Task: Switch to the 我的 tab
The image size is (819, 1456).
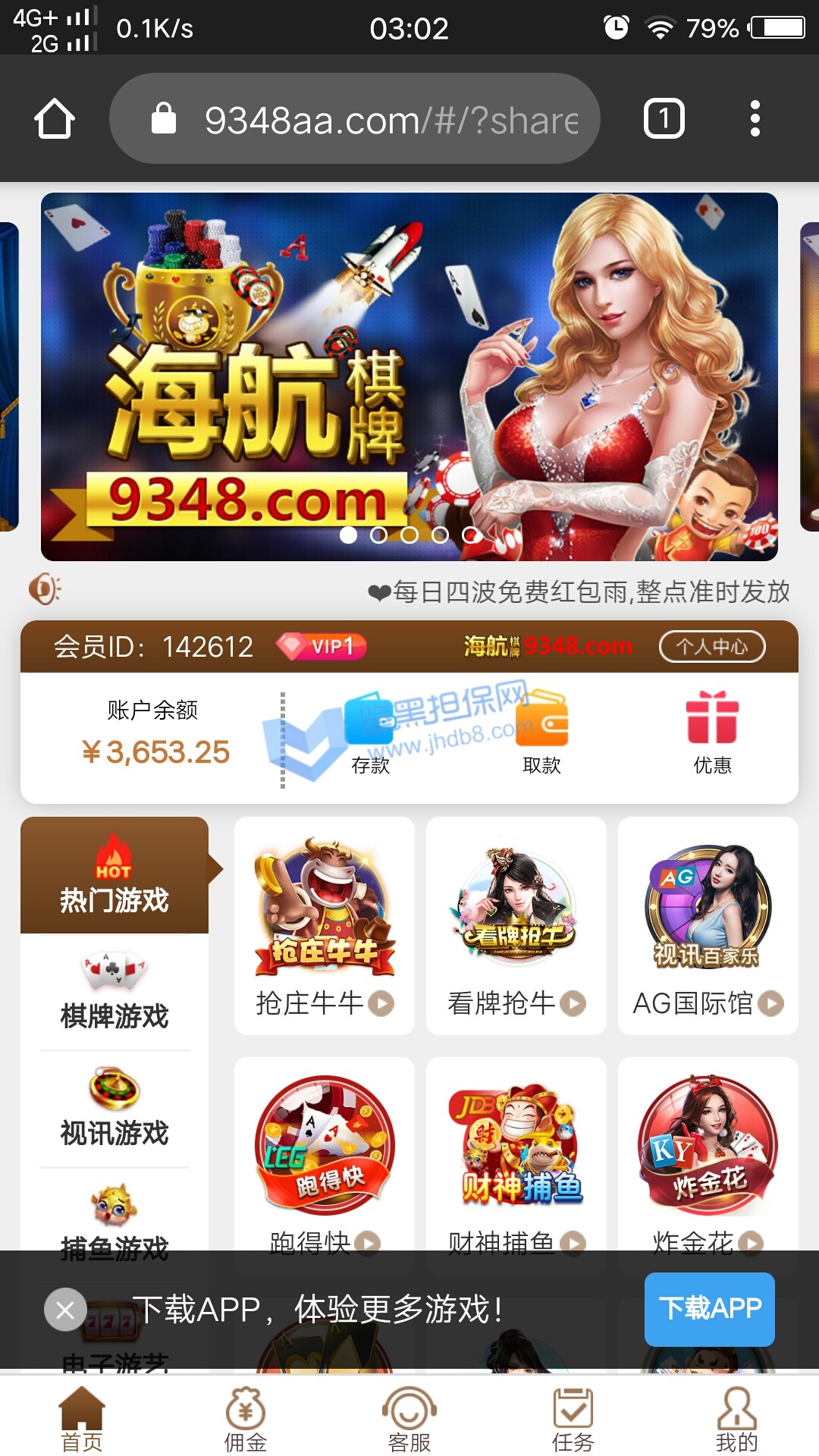Action: click(736, 1419)
